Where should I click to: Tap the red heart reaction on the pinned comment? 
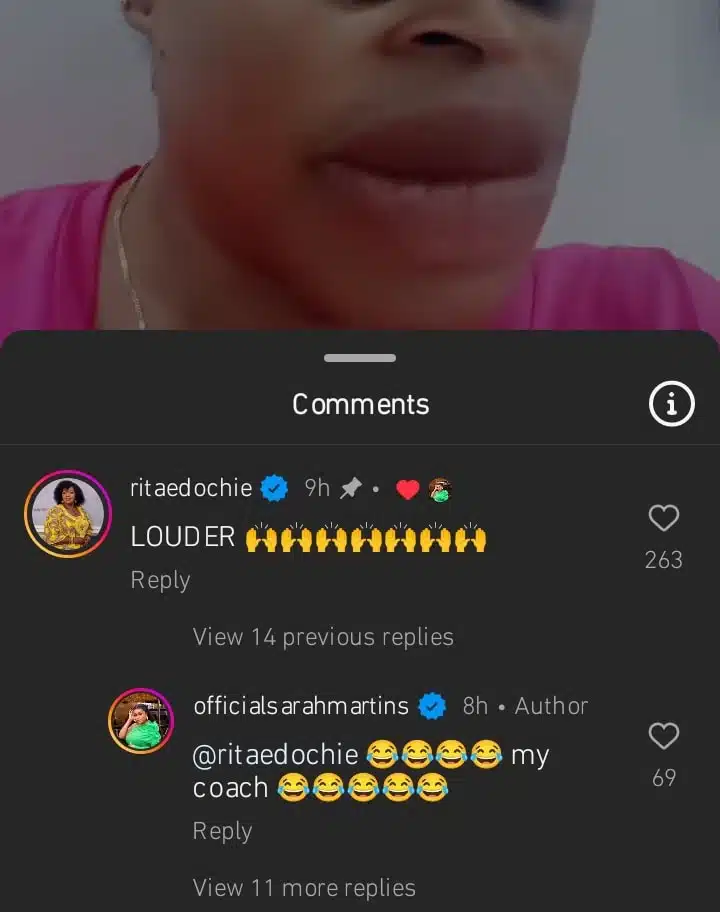coord(407,488)
